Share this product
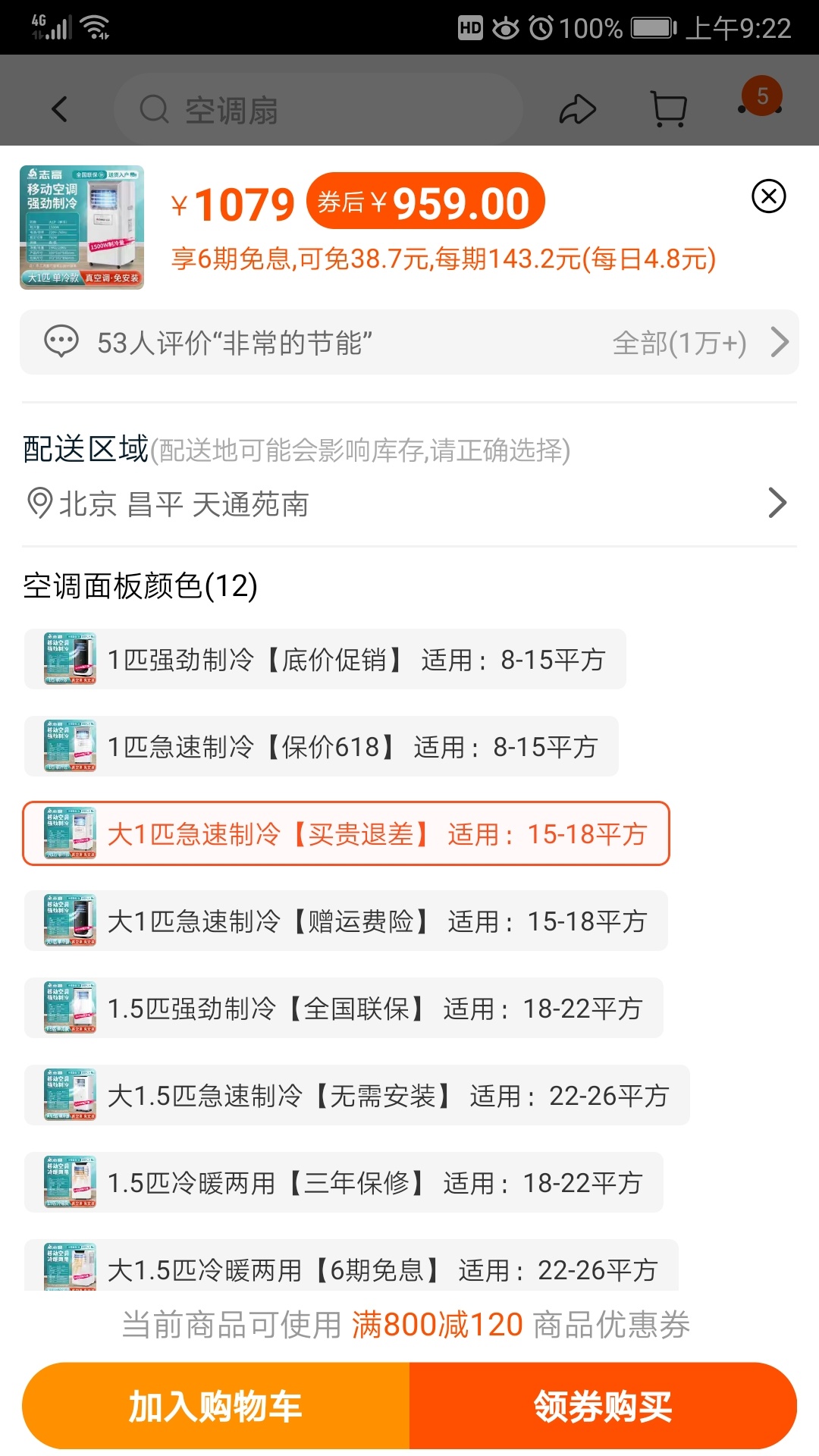Image resolution: width=819 pixels, height=1456 pixels. pos(577,109)
